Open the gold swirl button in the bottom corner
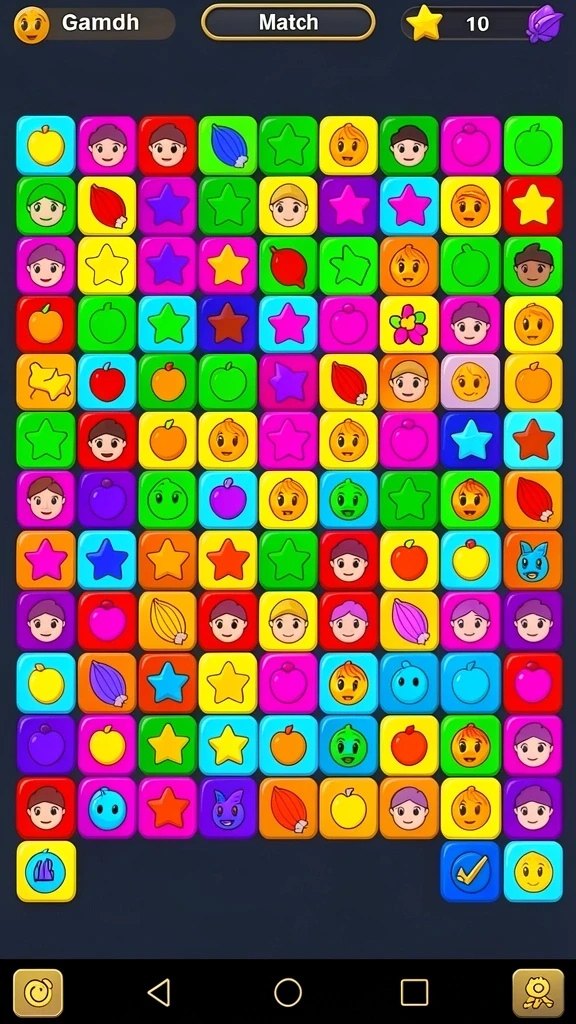Viewport: 576px width, 1024px height. [x=38, y=993]
